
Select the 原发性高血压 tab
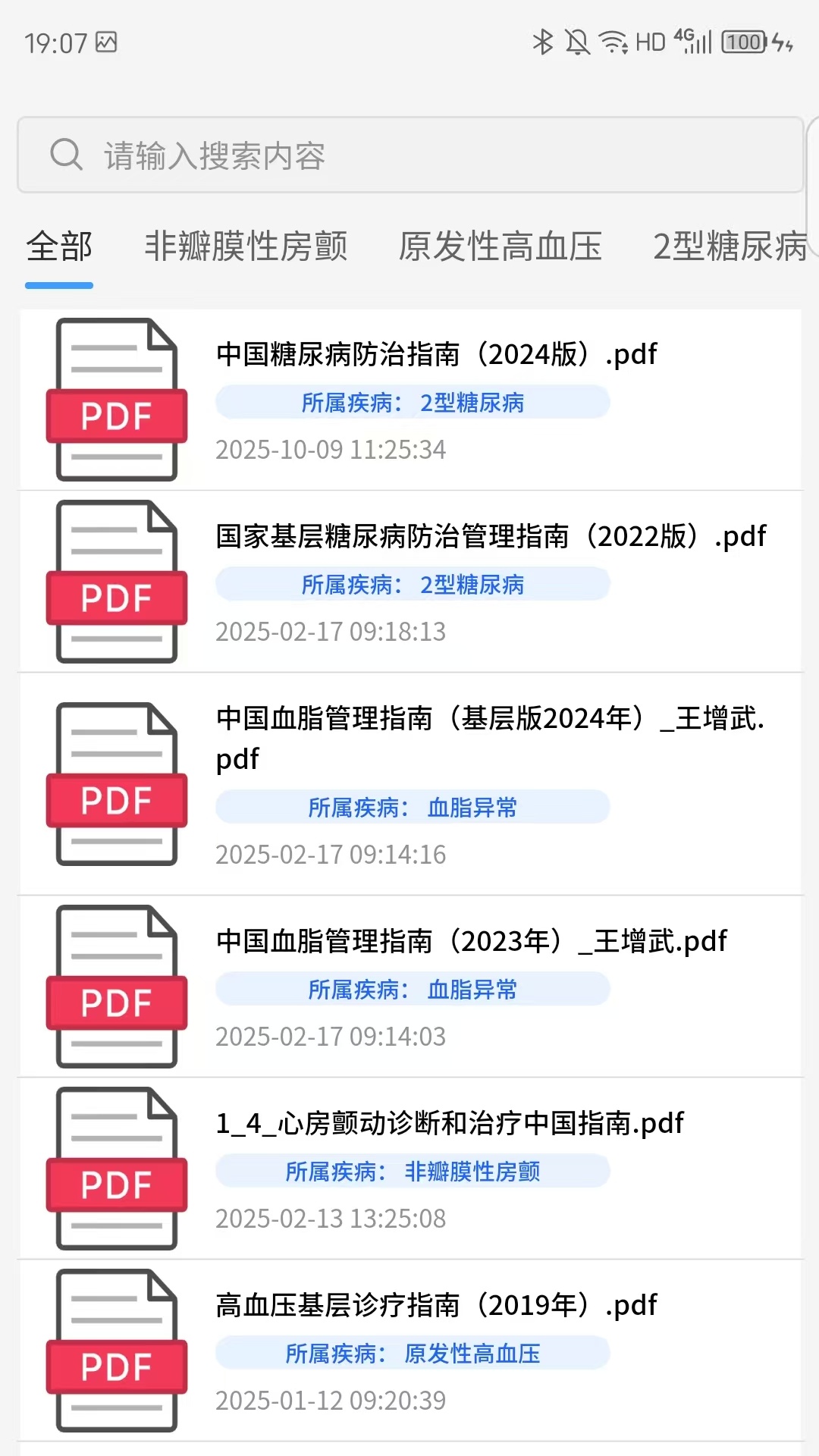tap(500, 247)
